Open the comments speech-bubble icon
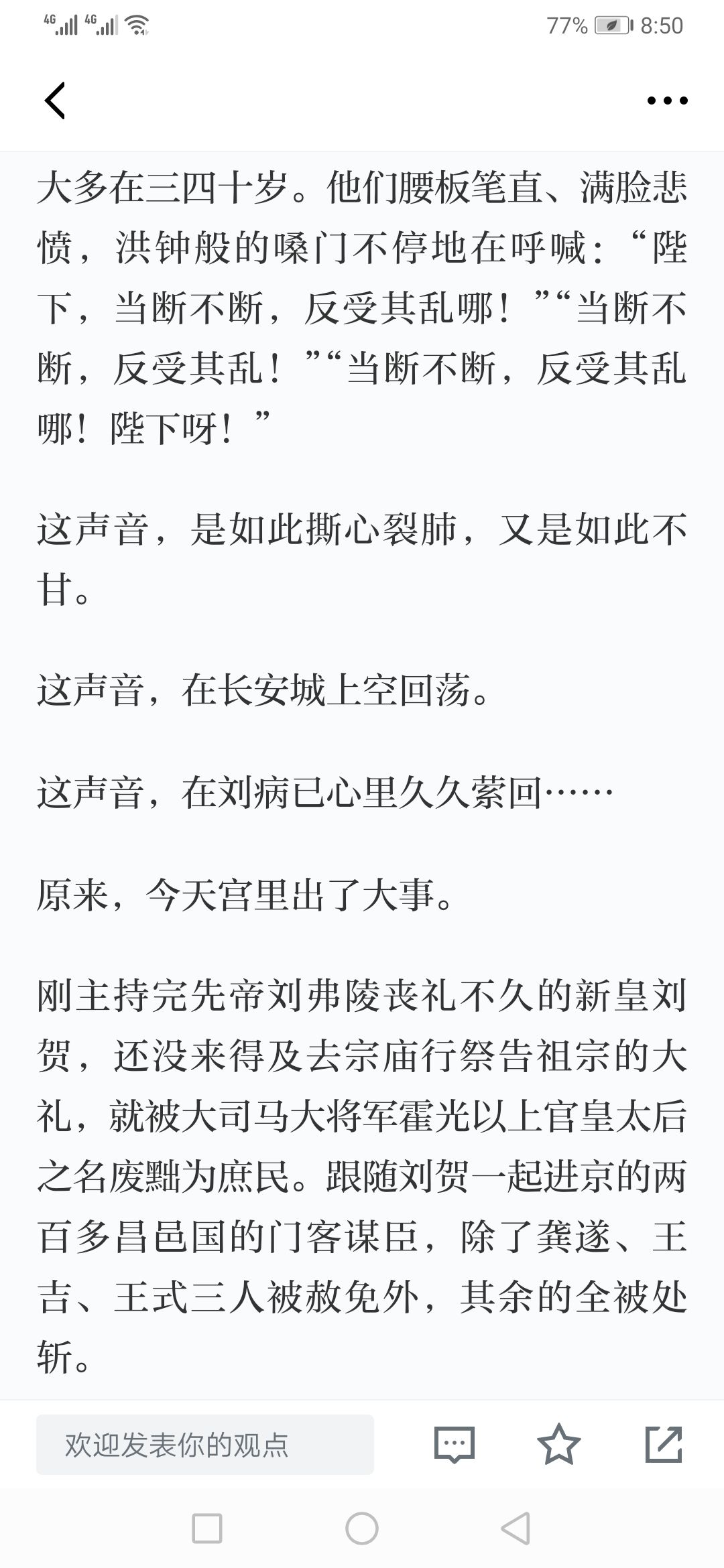 454,1445
